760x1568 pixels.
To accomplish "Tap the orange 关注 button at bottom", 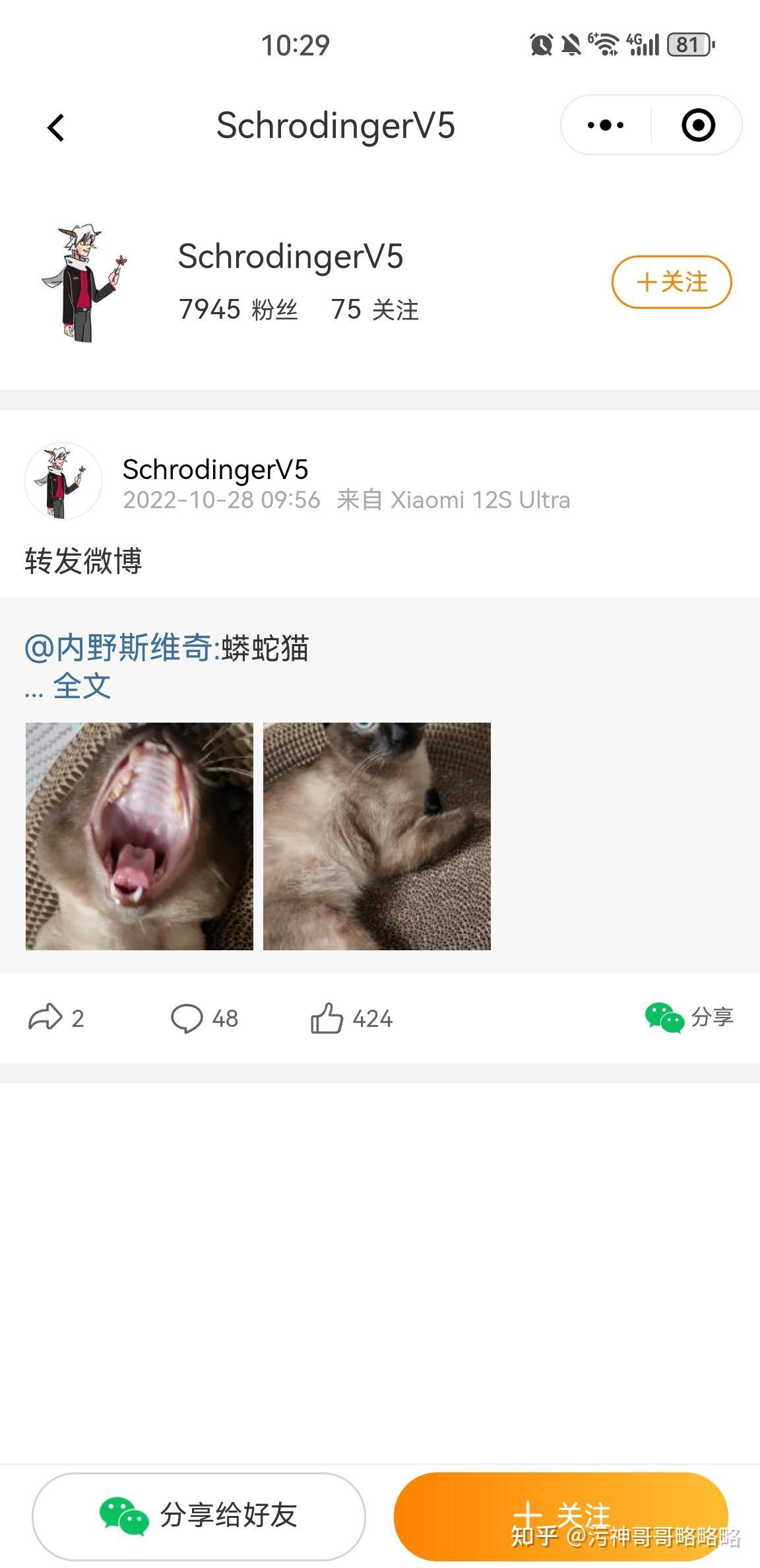I will click(x=561, y=1515).
